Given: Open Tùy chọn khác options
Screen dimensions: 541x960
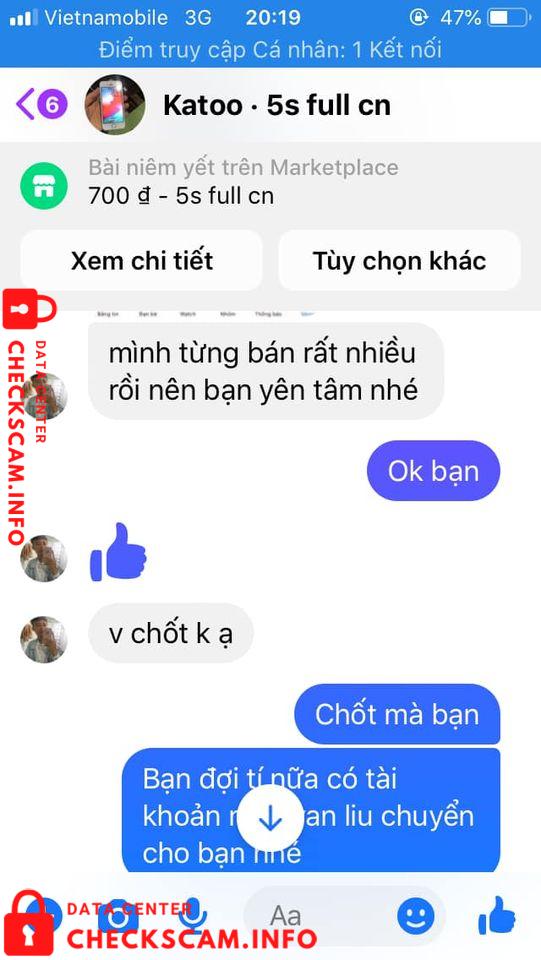Looking at the screenshot, I should pyautogui.click(x=400, y=260).
